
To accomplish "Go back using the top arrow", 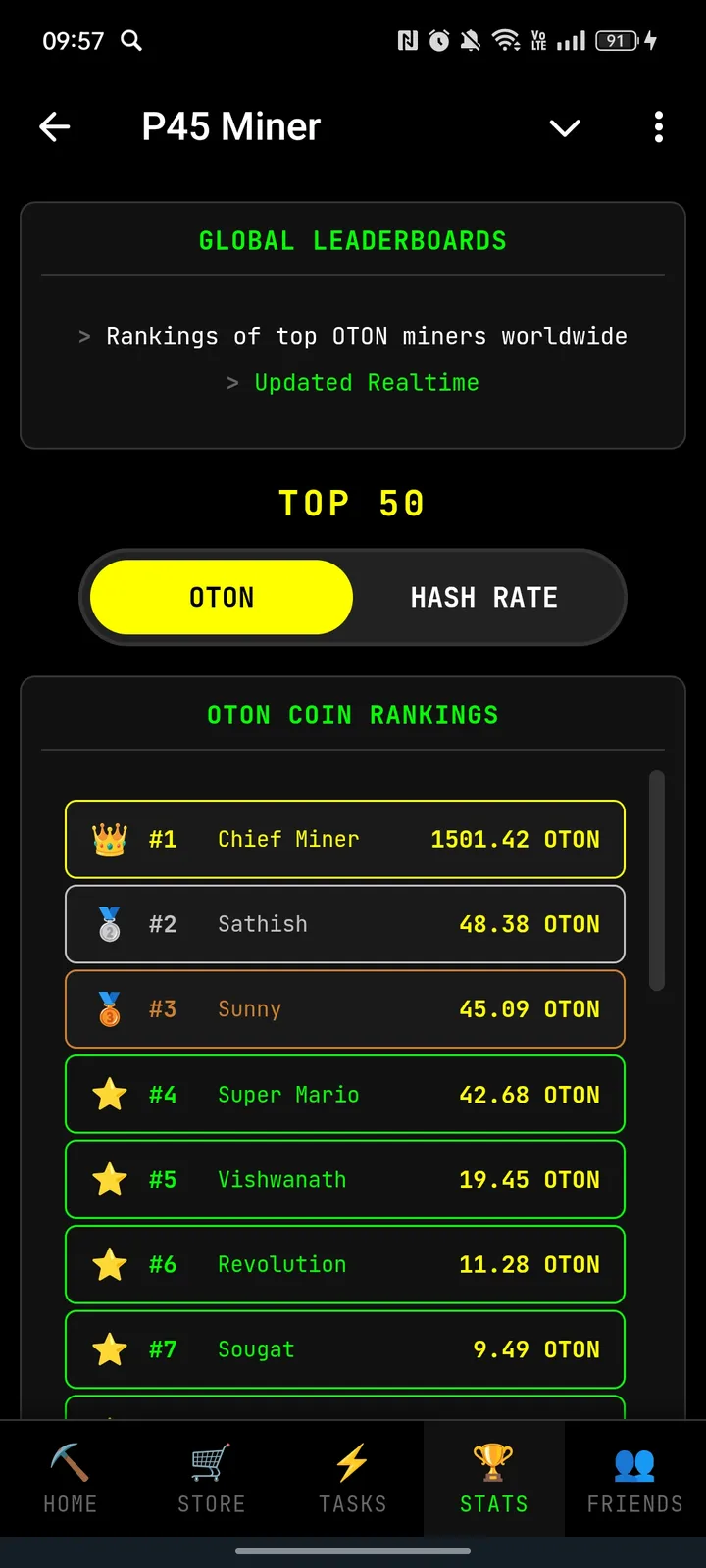I will coord(55,126).
